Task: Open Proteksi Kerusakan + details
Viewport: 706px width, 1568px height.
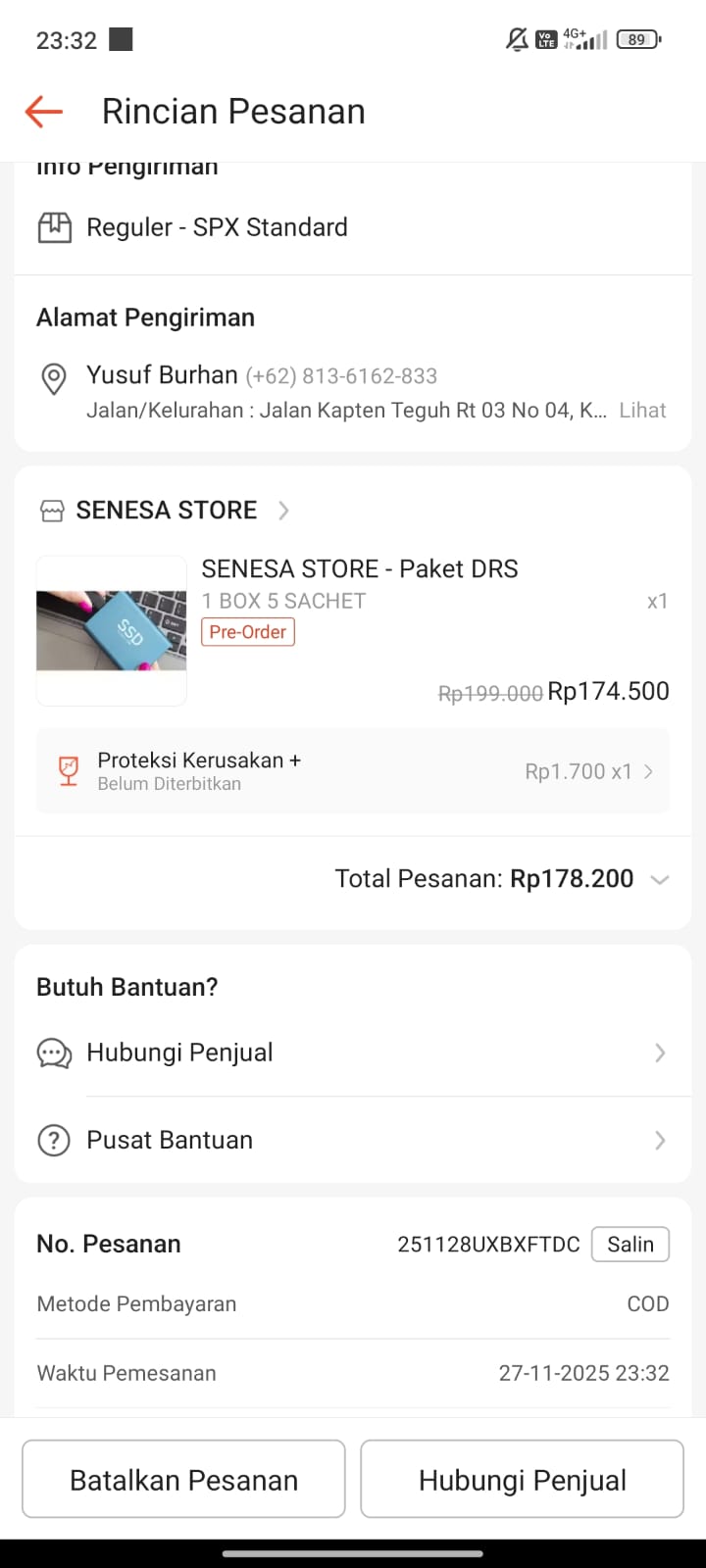Action: (x=353, y=771)
